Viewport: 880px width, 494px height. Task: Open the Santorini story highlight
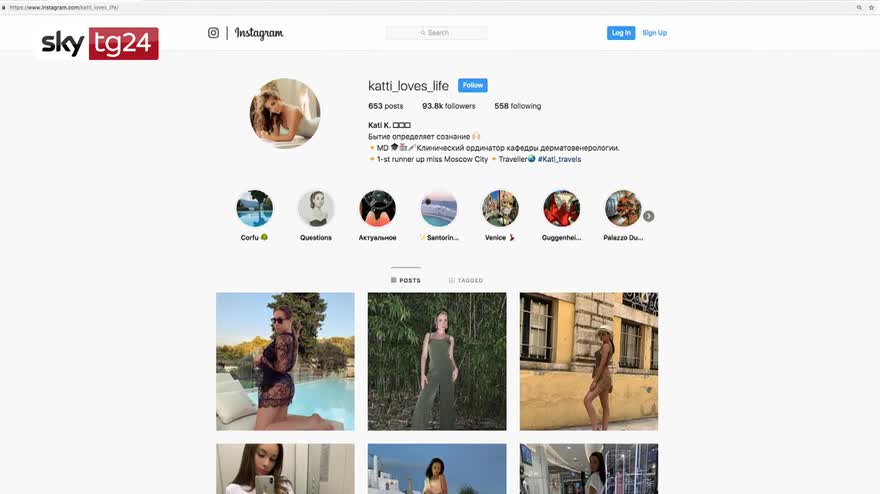tap(438, 209)
